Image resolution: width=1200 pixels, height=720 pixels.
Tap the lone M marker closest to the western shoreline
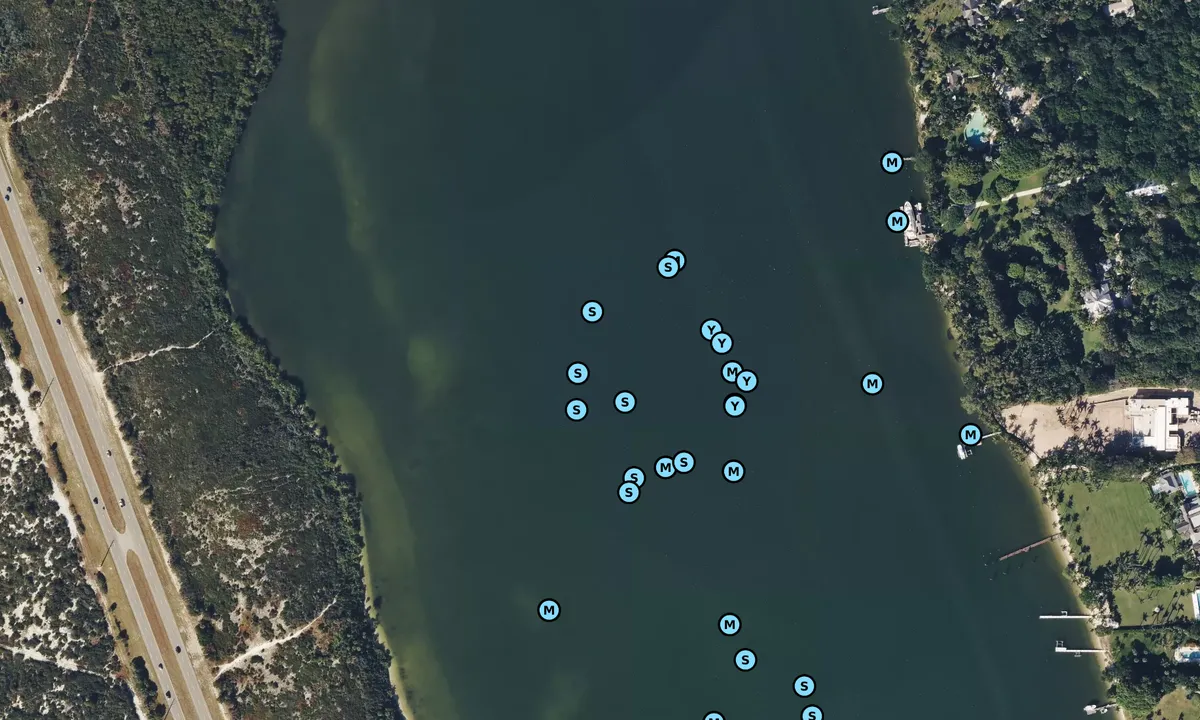[x=549, y=610]
